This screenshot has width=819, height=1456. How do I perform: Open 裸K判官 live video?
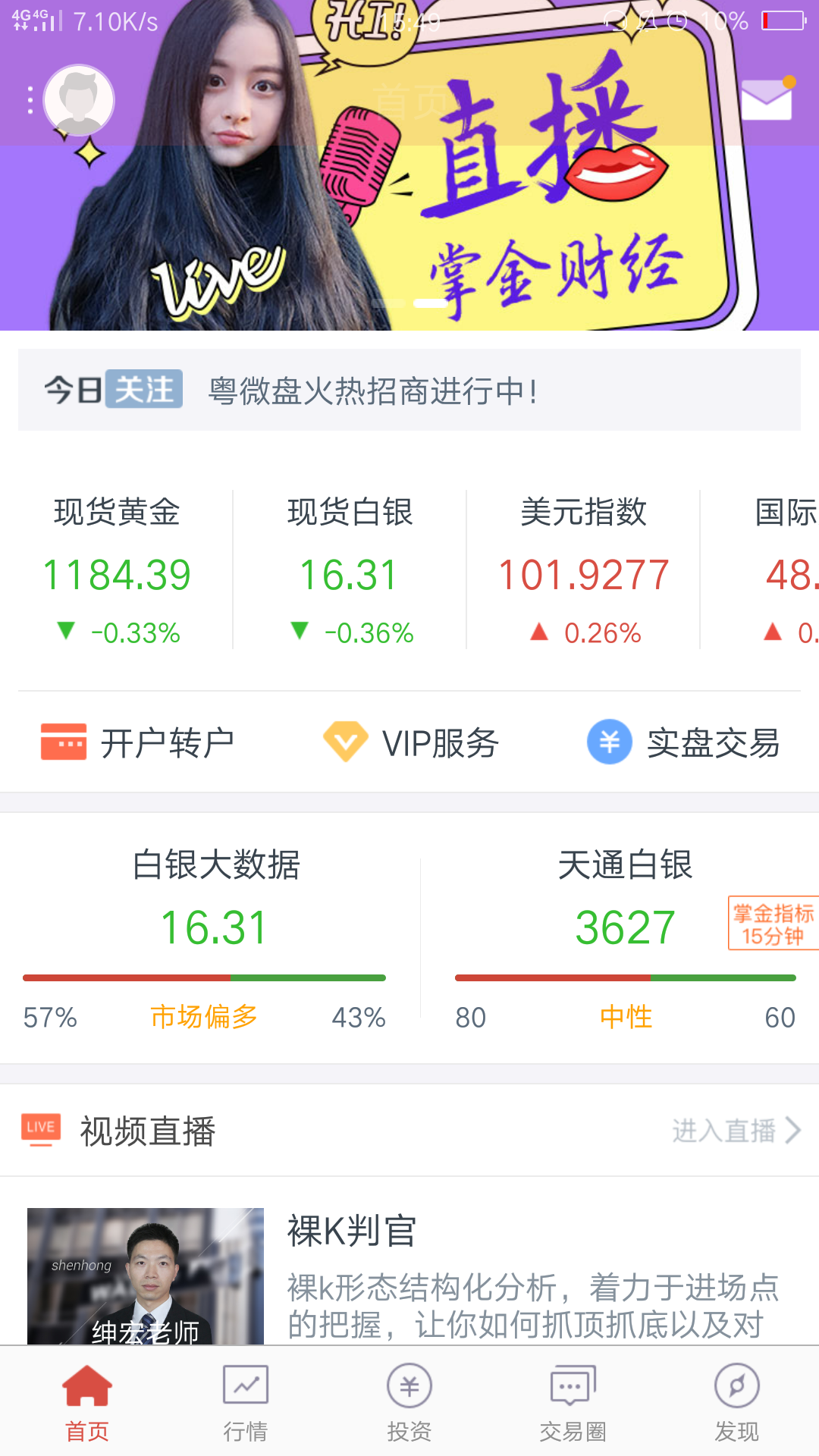click(x=409, y=1276)
